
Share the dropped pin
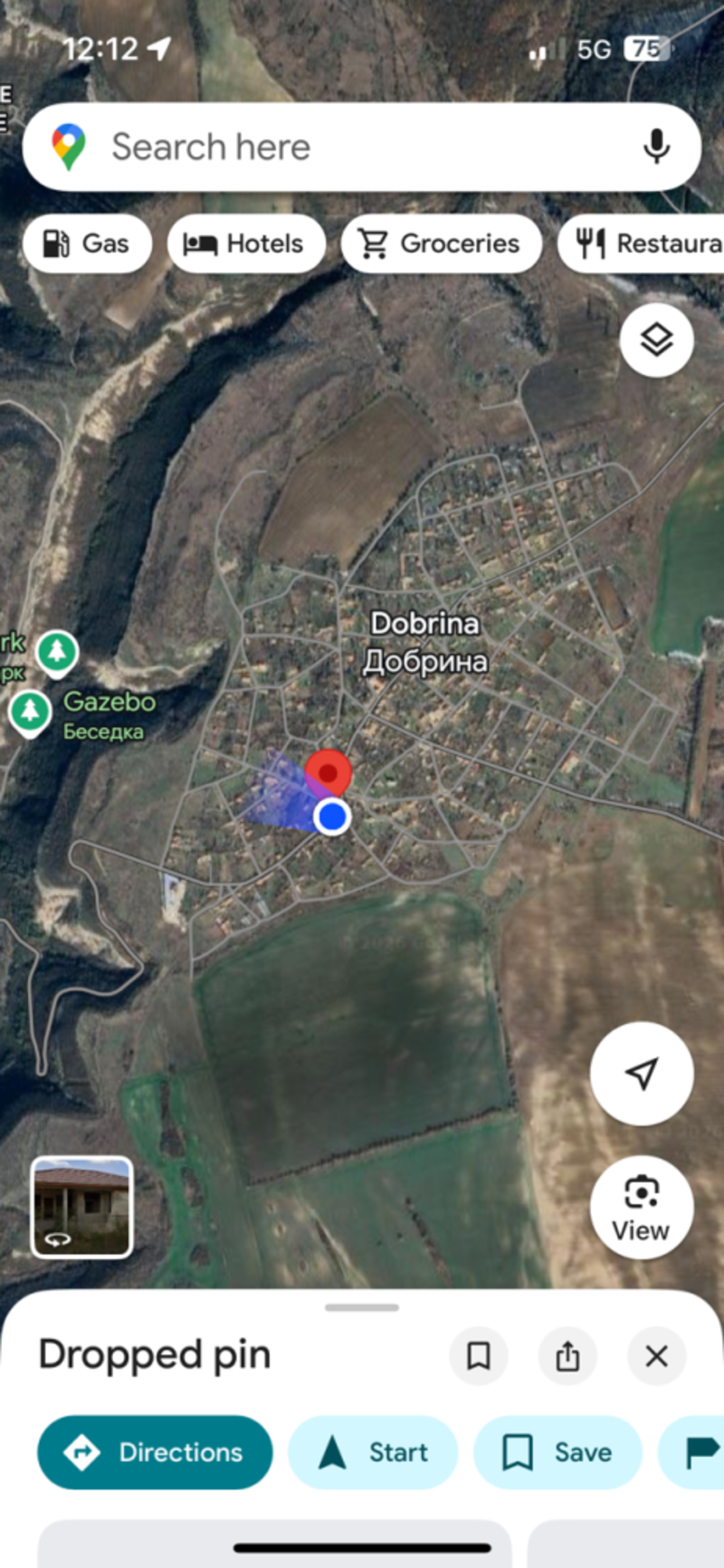(x=567, y=1356)
